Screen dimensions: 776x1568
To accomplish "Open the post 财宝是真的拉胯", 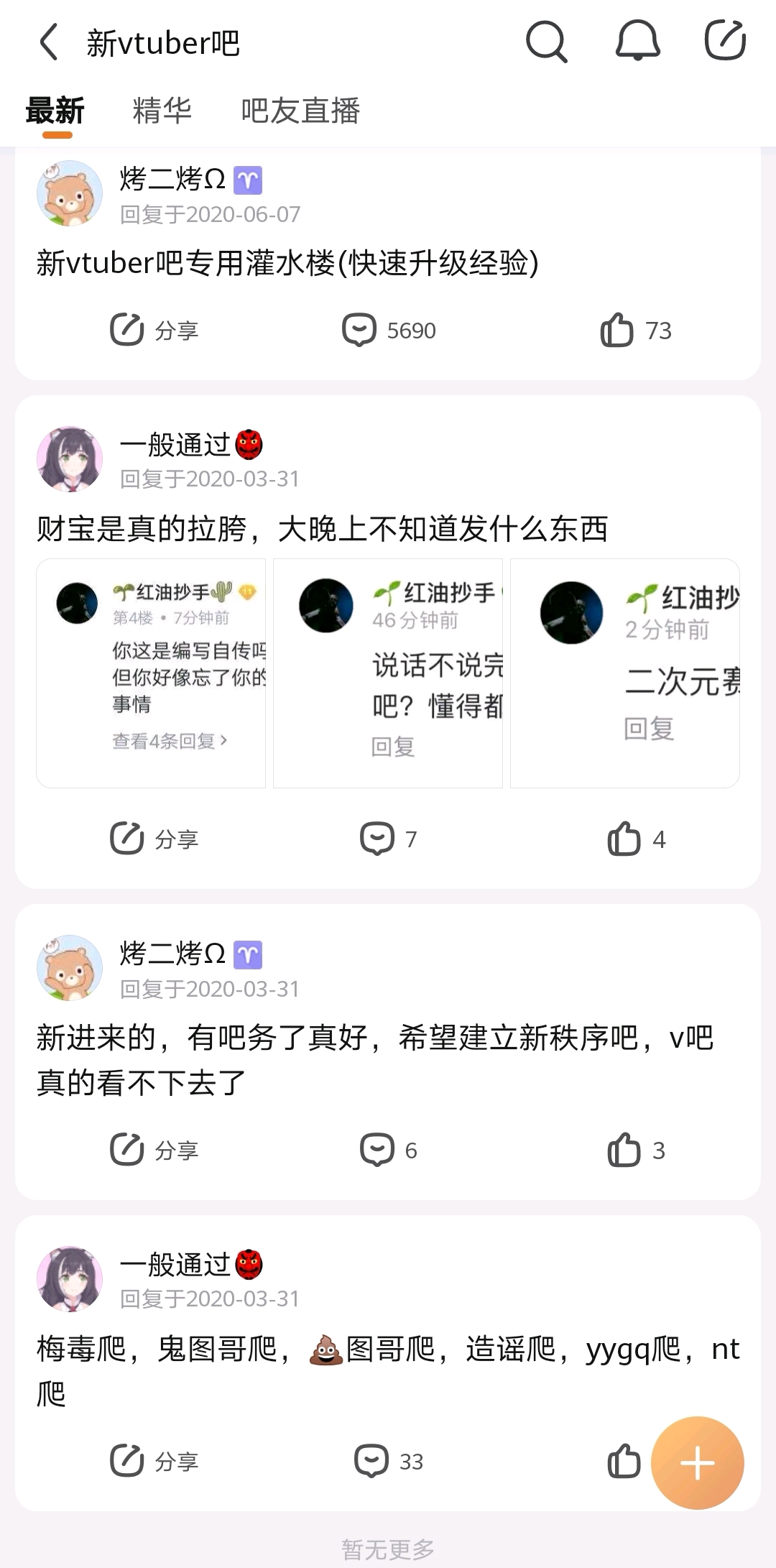I will [322, 529].
